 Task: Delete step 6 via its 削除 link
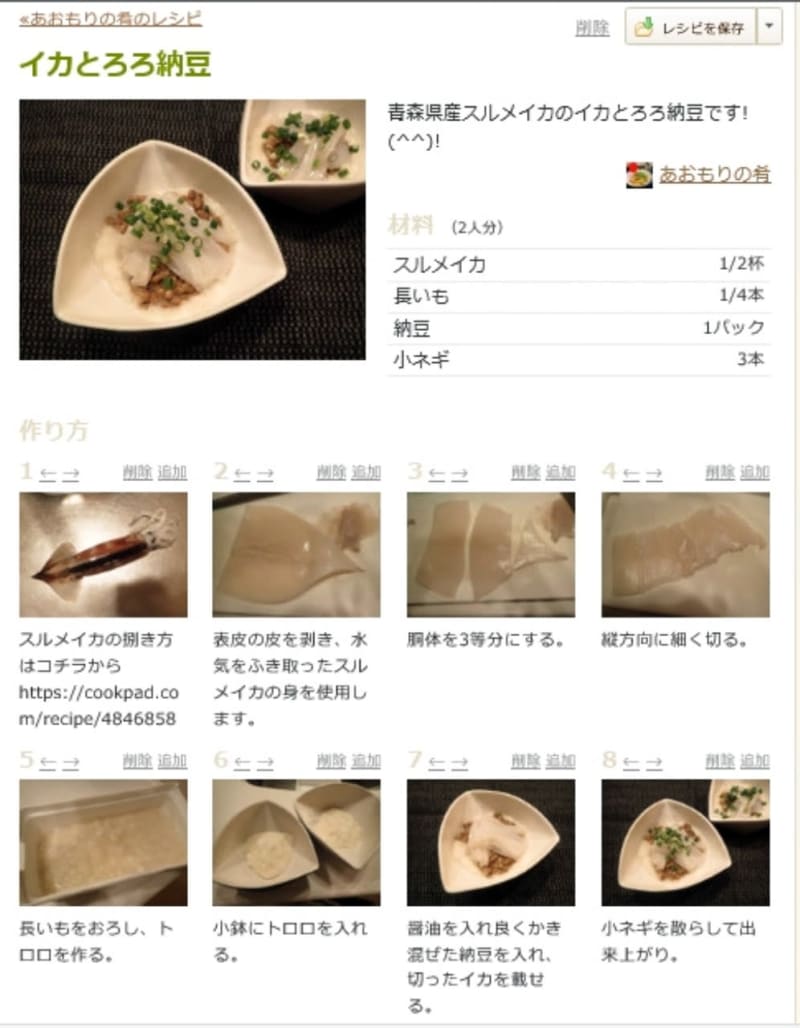(331, 761)
